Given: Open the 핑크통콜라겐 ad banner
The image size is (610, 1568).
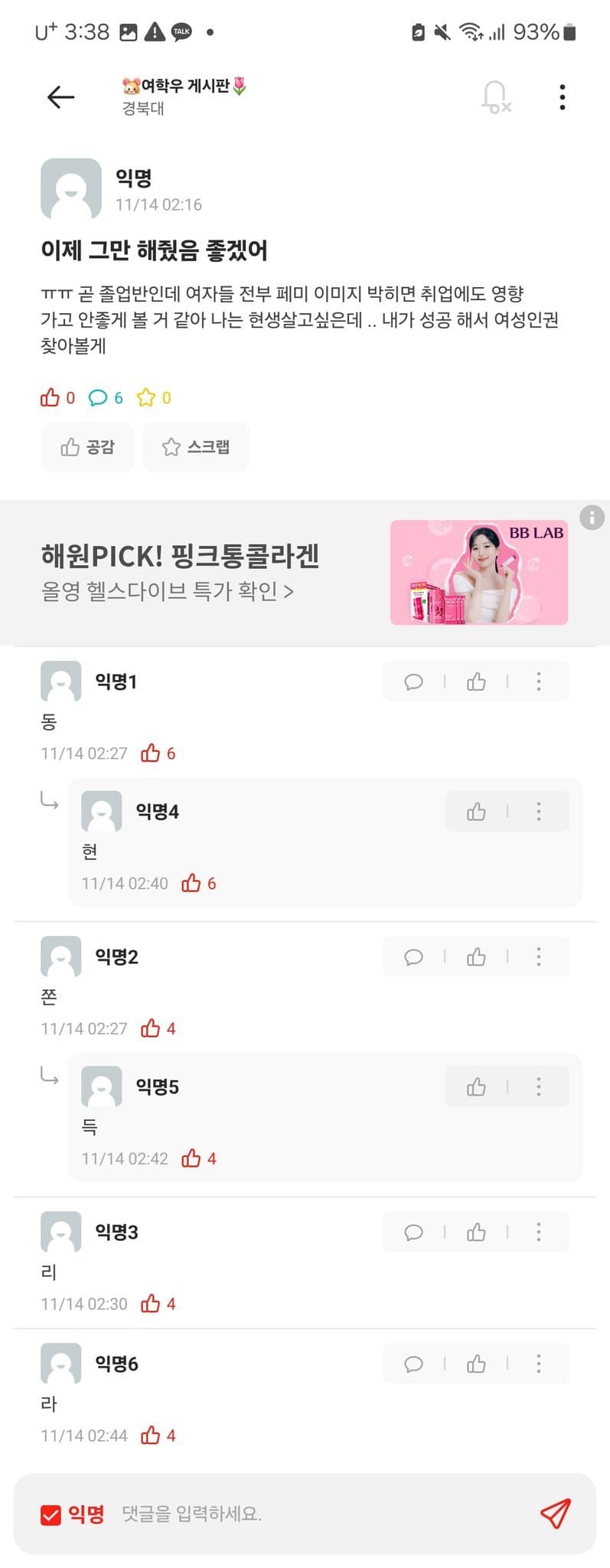Looking at the screenshot, I should (305, 572).
